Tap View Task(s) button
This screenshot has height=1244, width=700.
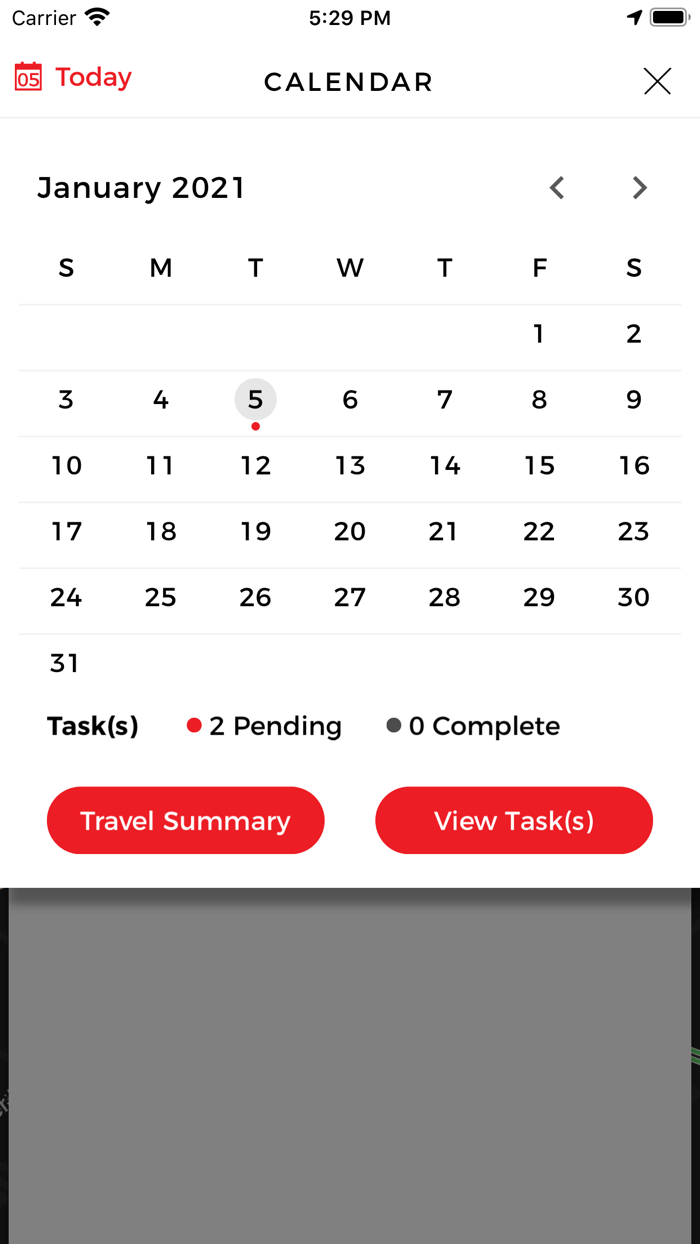(x=514, y=820)
